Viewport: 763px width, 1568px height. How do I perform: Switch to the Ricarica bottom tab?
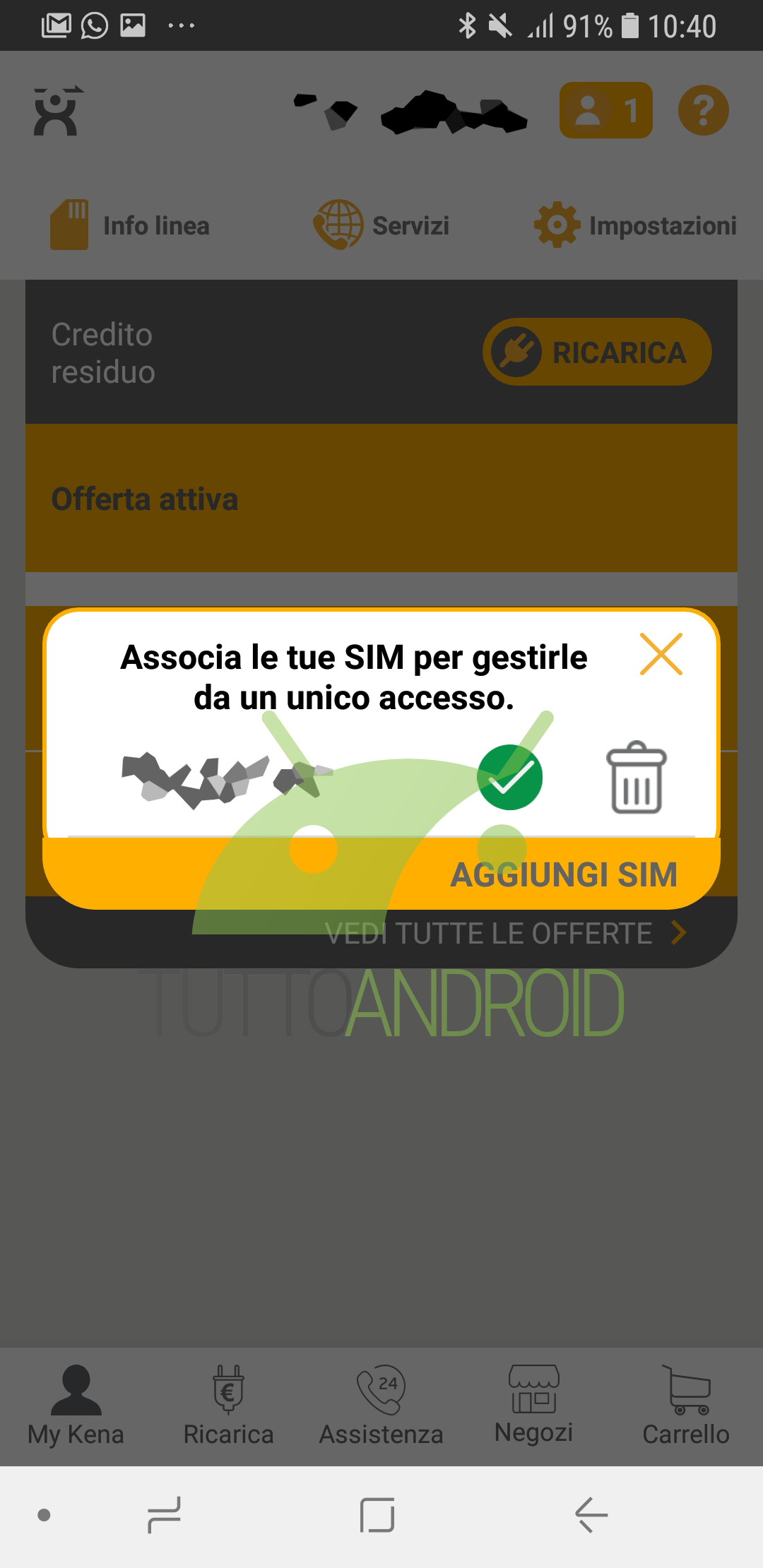click(228, 1406)
